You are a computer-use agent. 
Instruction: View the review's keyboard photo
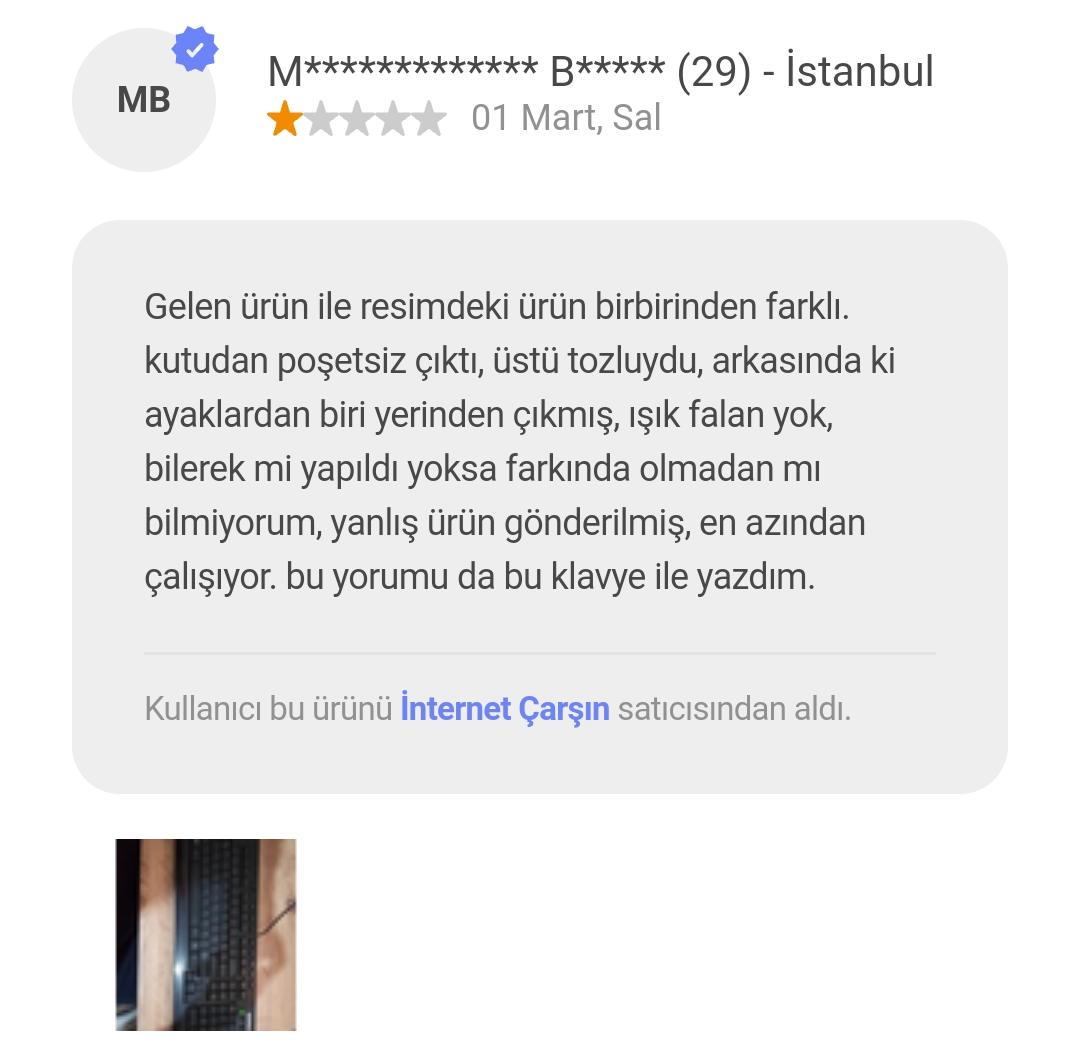[x=206, y=934]
